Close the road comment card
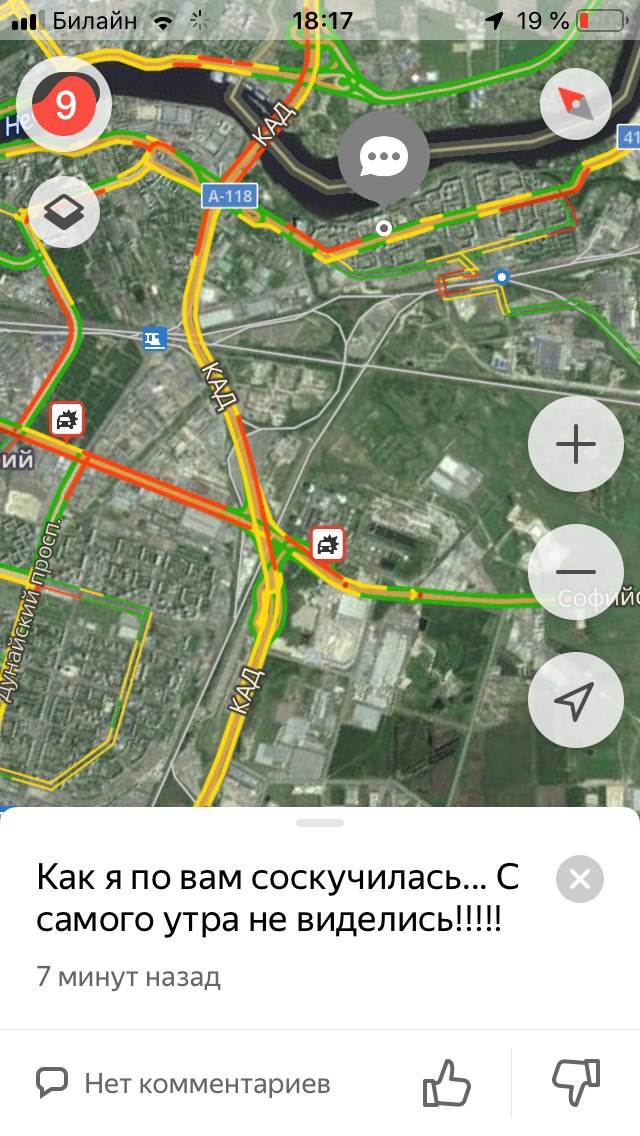 pyautogui.click(x=579, y=880)
